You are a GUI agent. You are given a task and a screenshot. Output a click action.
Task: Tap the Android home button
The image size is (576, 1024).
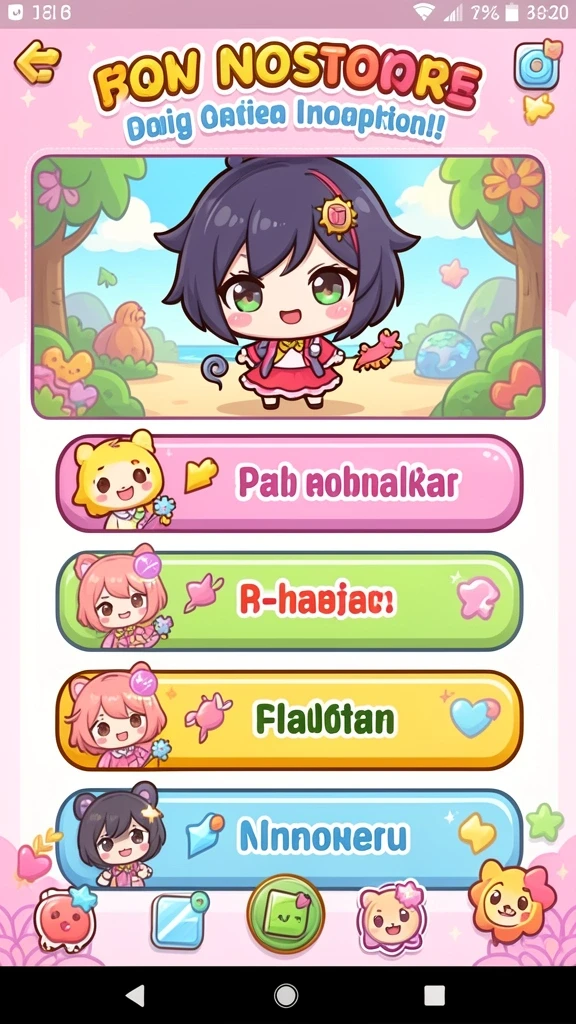coord(285,995)
